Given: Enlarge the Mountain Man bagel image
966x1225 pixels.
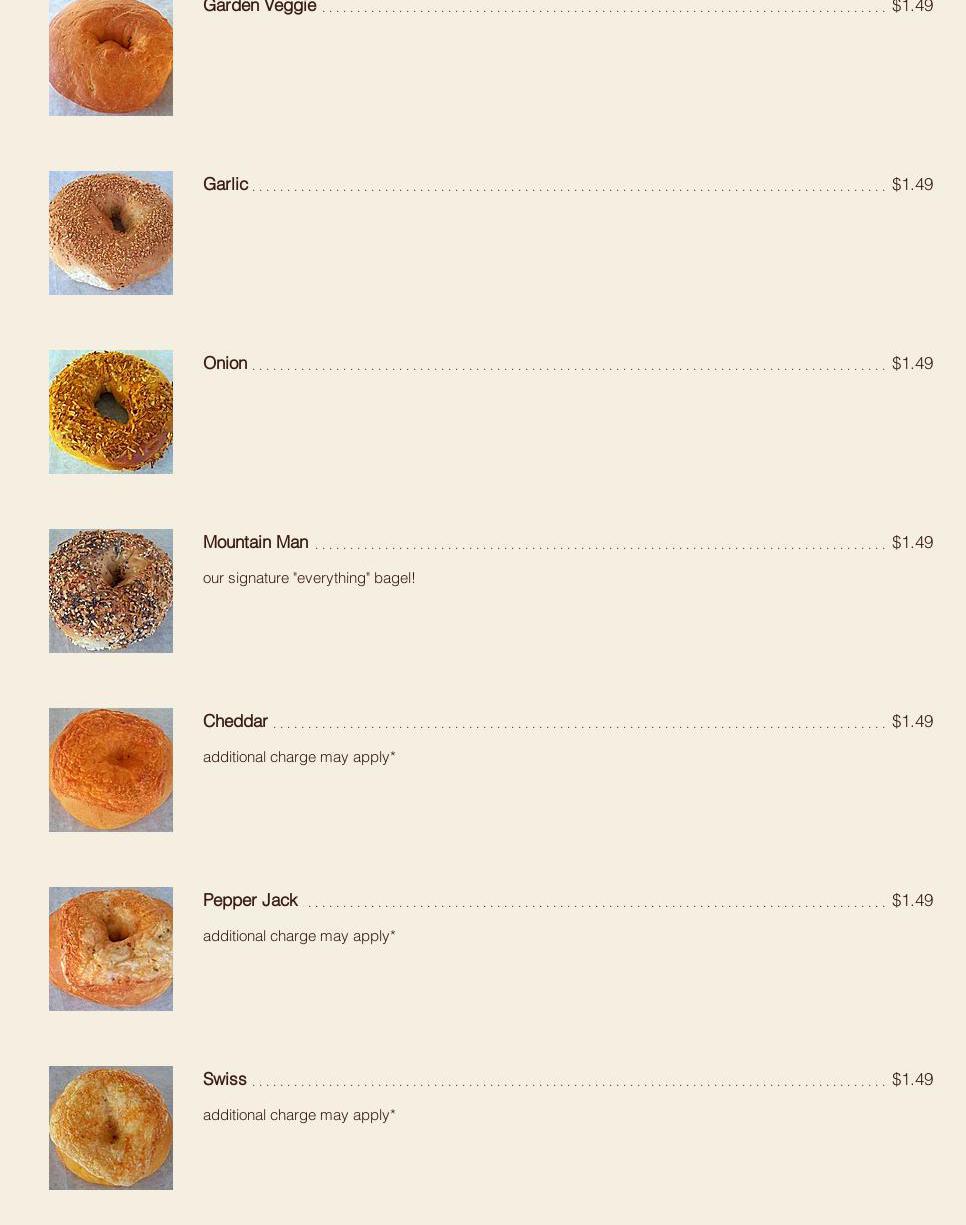Looking at the screenshot, I should (x=111, y=591).
